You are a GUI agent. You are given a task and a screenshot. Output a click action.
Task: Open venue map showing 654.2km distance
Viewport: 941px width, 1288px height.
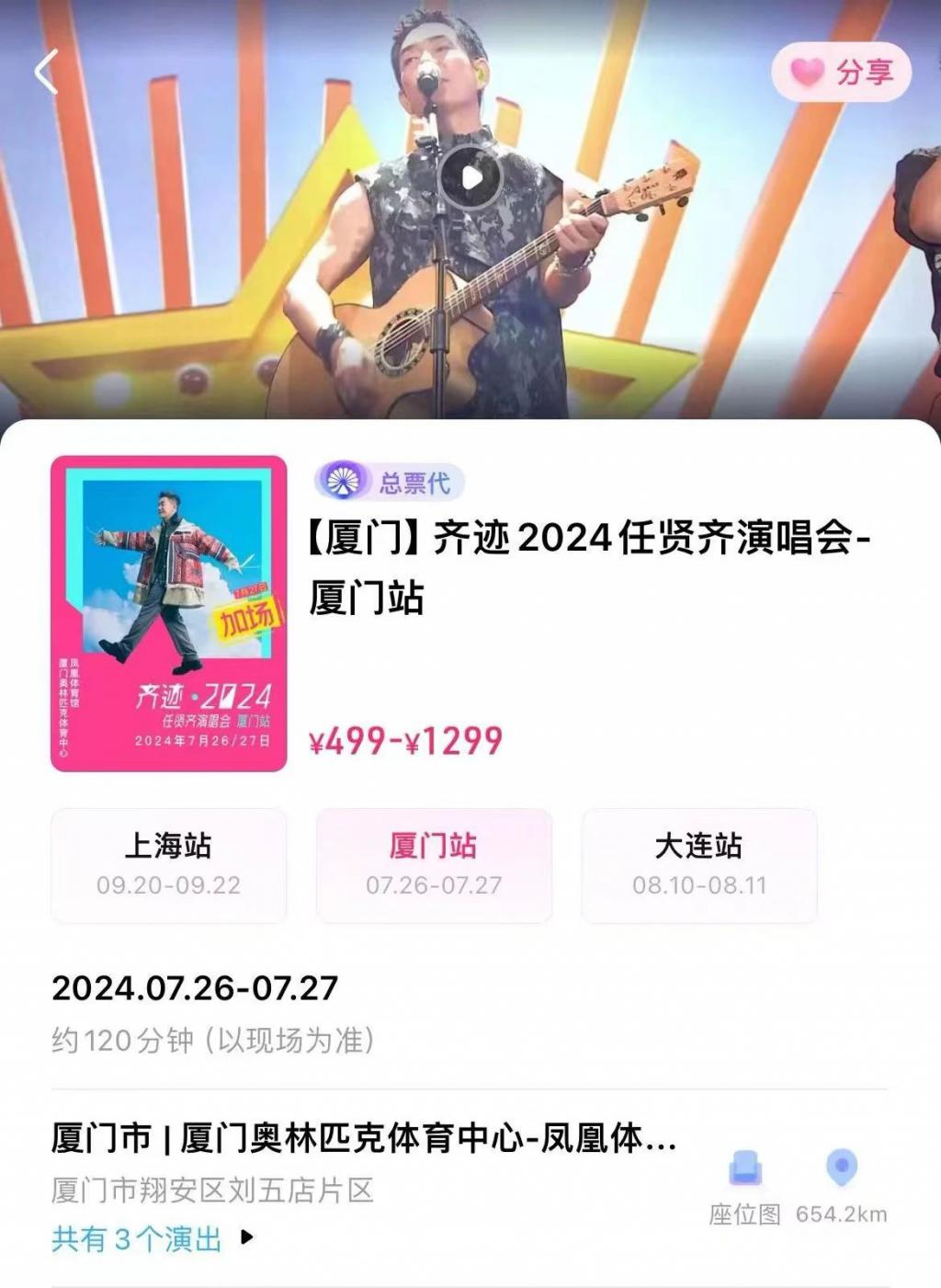841,1186
